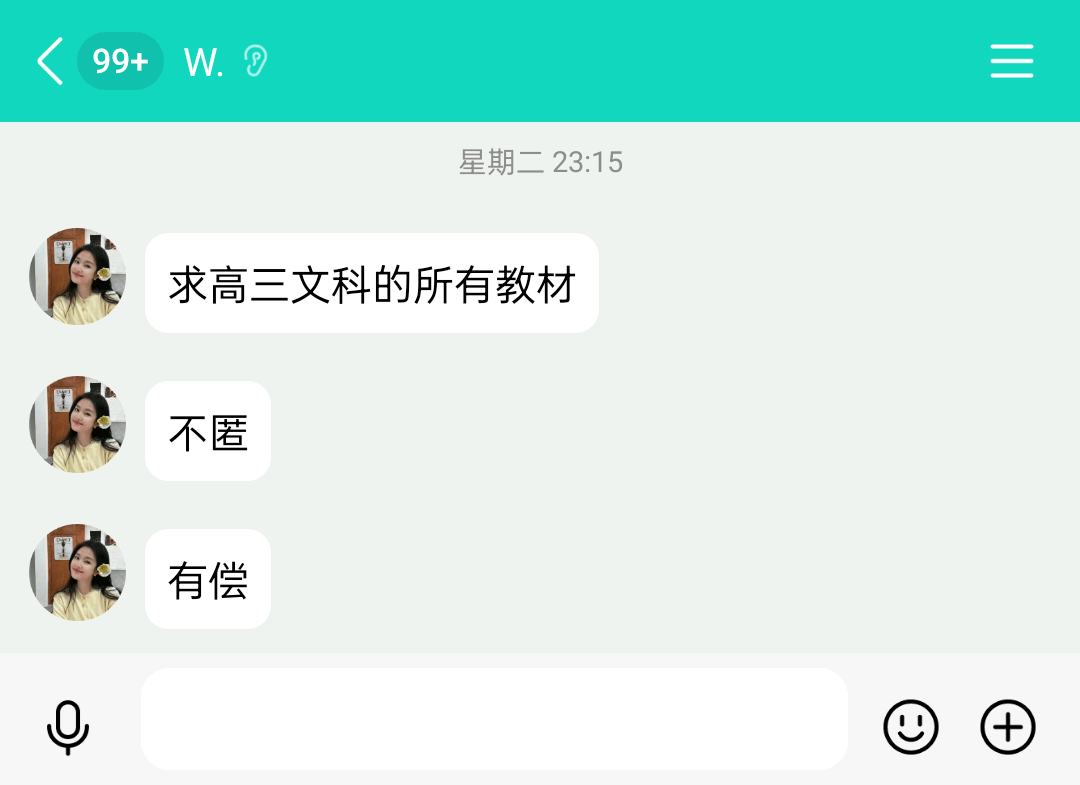This screenshot has width=1080, height=785.
Task: Open avatar beside 求高三文科的所有教材 message
Action: click(x=78, y=277)
